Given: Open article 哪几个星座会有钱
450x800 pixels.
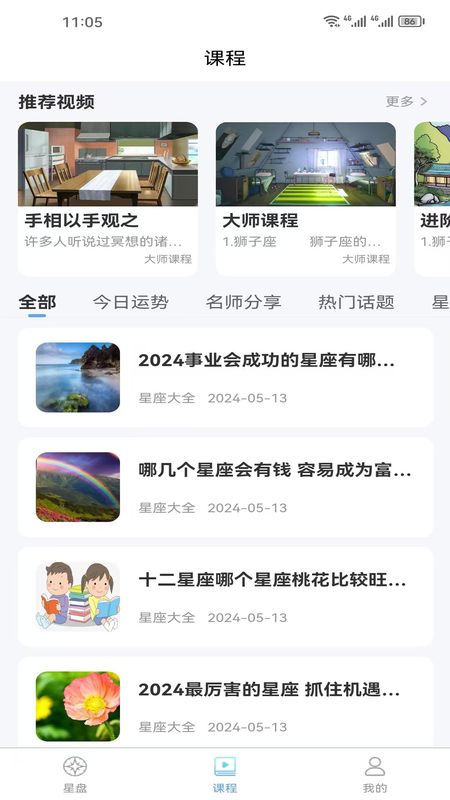Looking at the screenshot, I should pyautogui.click(x=226, y=487).
